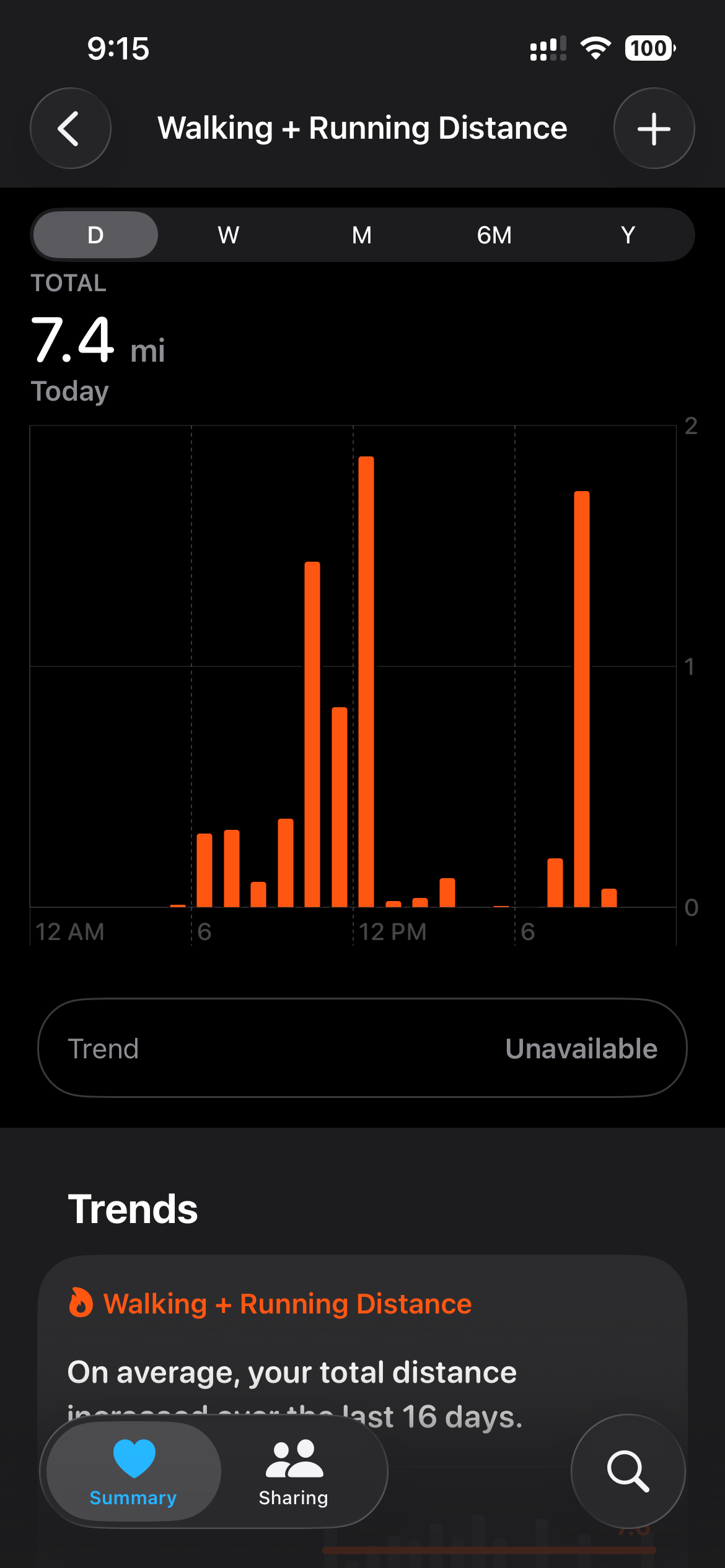Switch to the W week view
The height and width of the screenshot is (1568, 725).
click(229, 235)
